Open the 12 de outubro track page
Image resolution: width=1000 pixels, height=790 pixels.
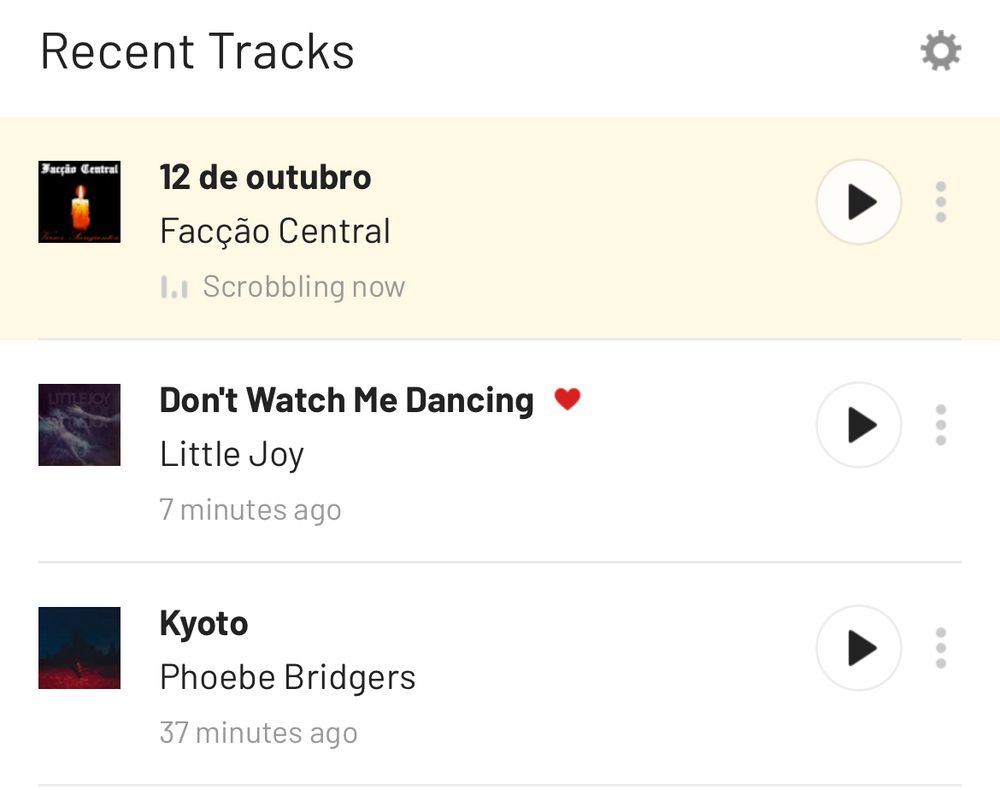point(265,177)
